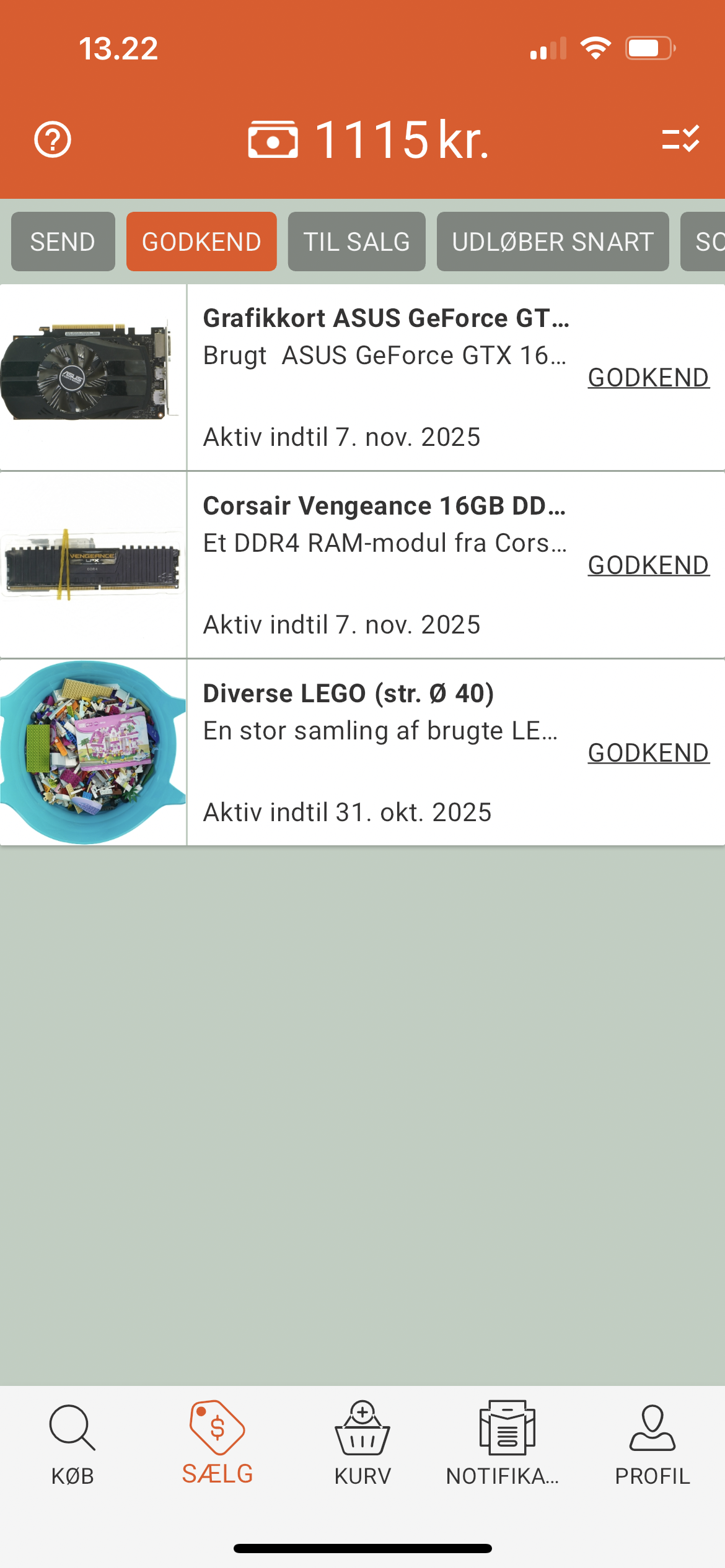
Task: Select the GODKEND filter tab
Action: [x=201, y=242]
